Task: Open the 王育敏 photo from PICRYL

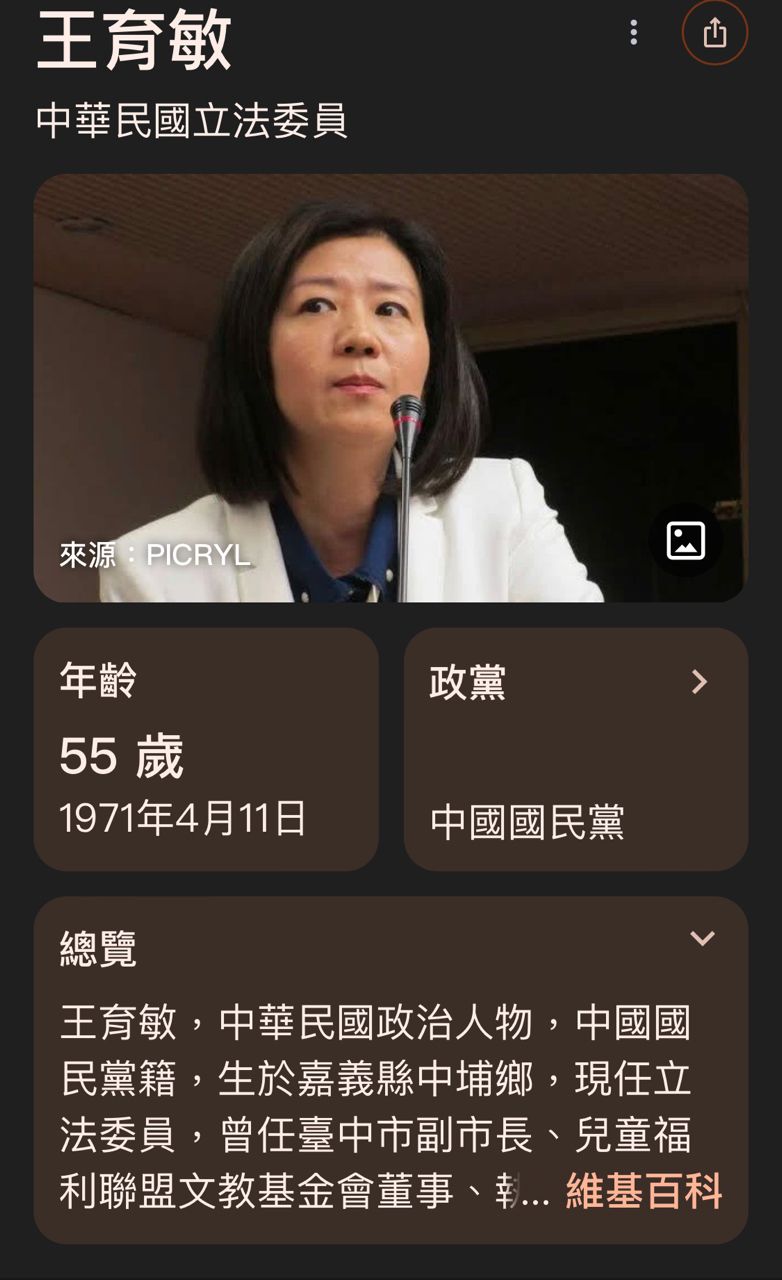Action: (x=390, y=388)
